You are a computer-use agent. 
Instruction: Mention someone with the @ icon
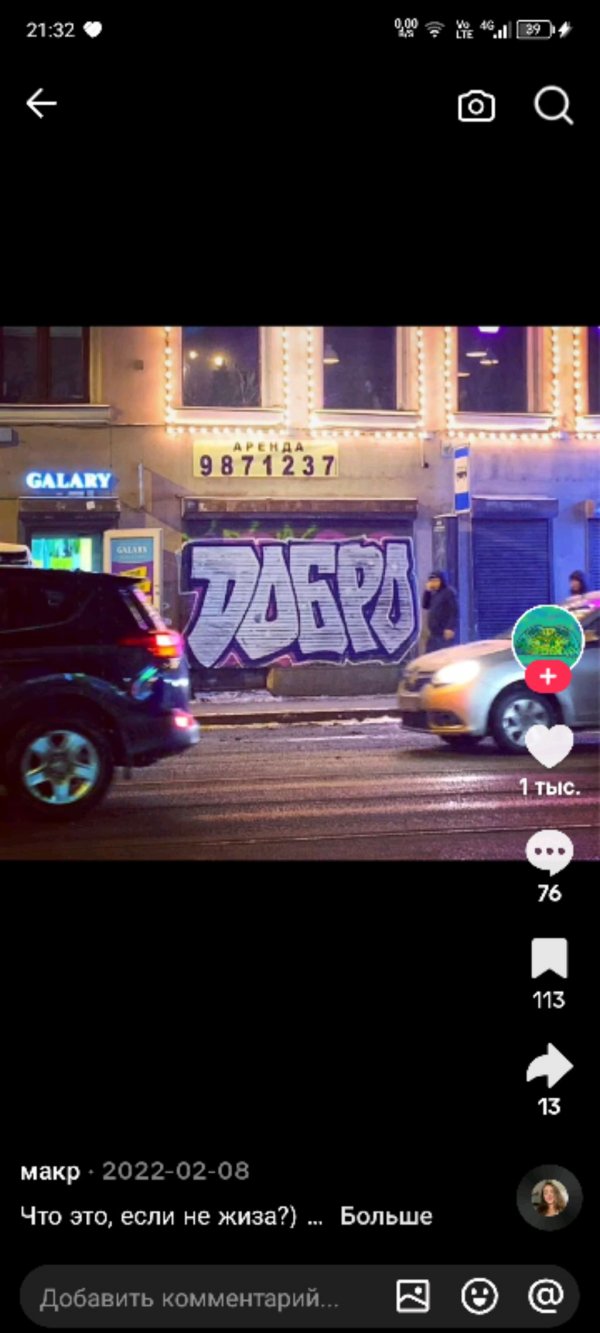[x=545, y=1297]
